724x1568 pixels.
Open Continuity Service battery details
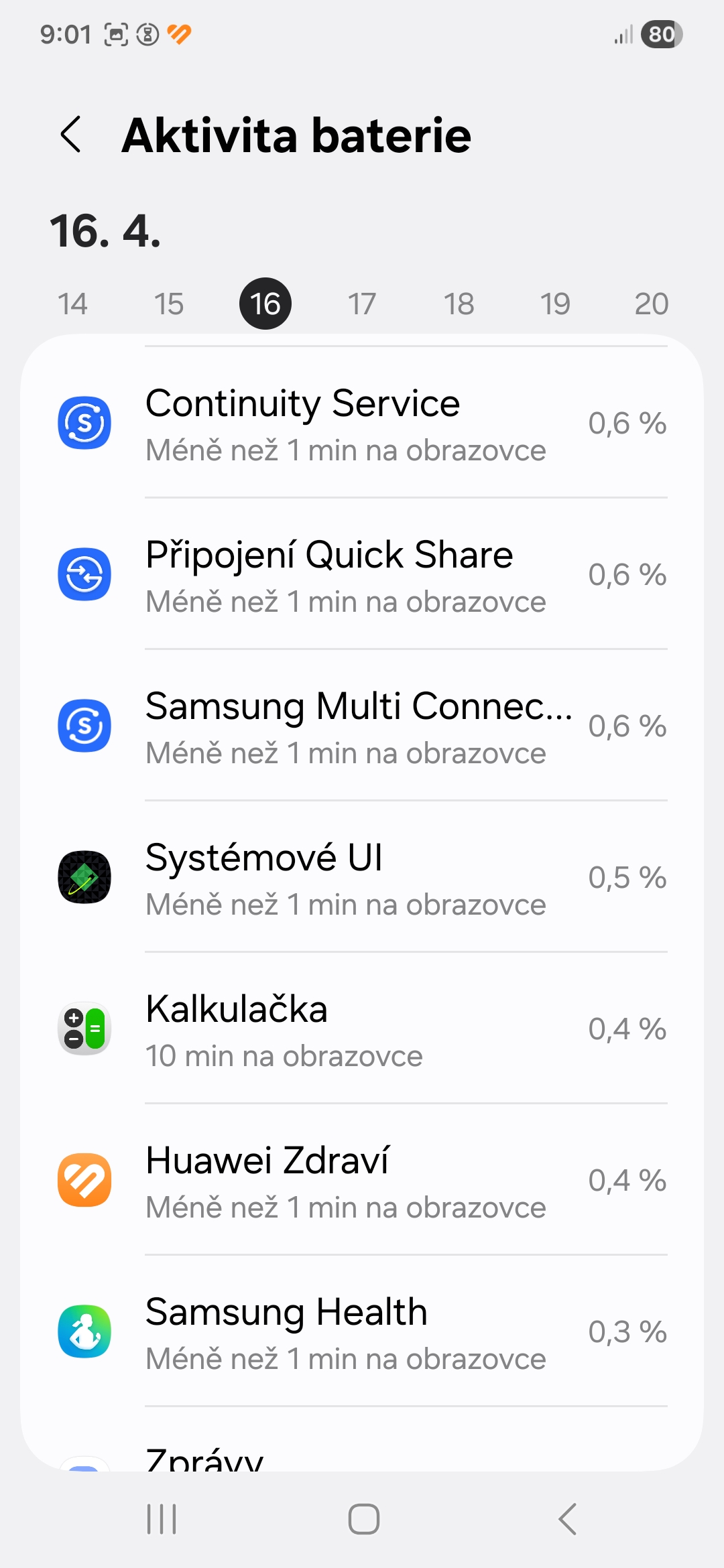[x=362, y=423]
